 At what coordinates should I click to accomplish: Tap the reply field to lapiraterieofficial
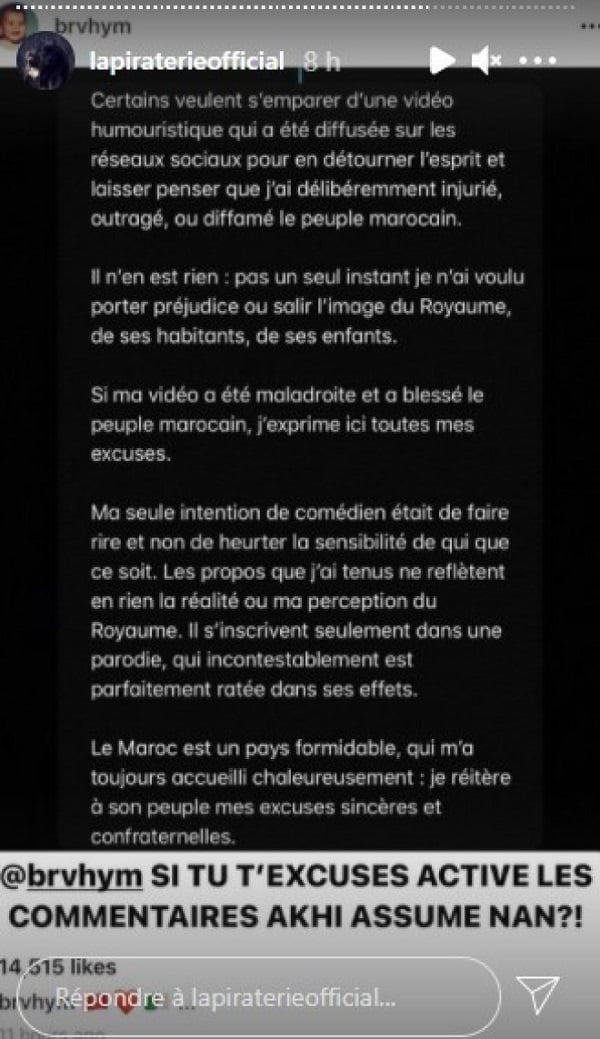[x=259, y=995]
